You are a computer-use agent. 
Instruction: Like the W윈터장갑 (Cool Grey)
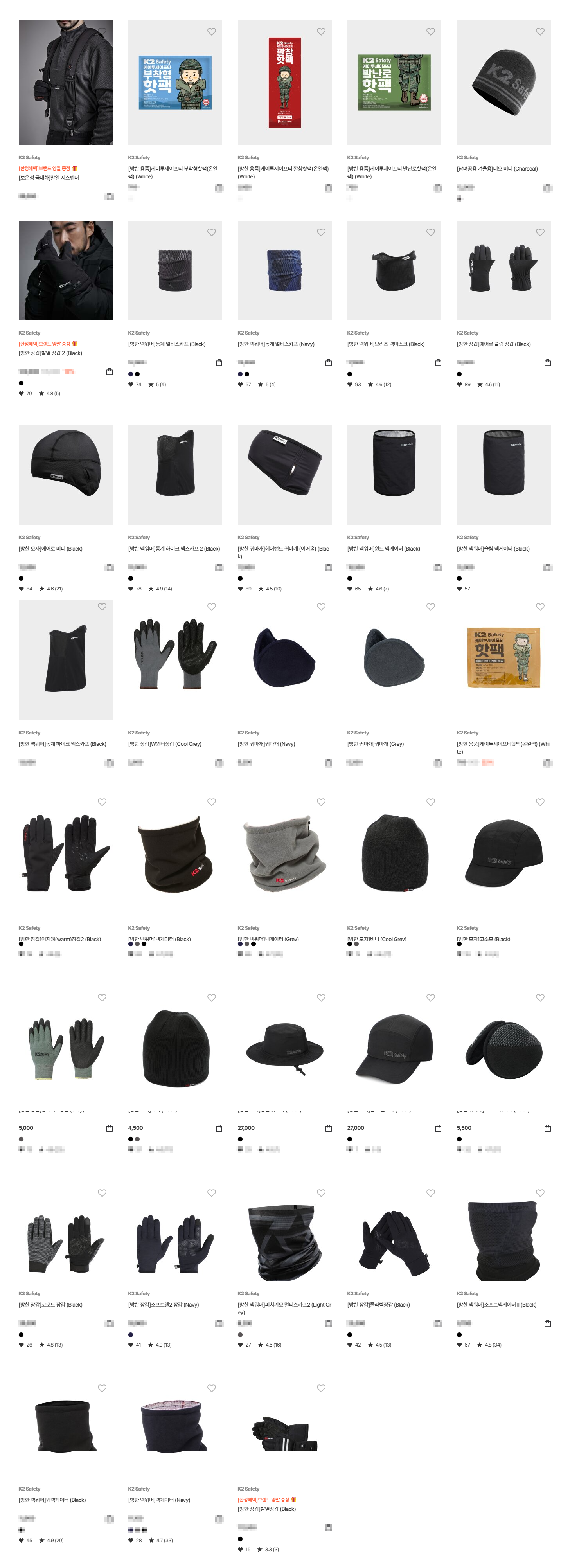tap(211, 607)
